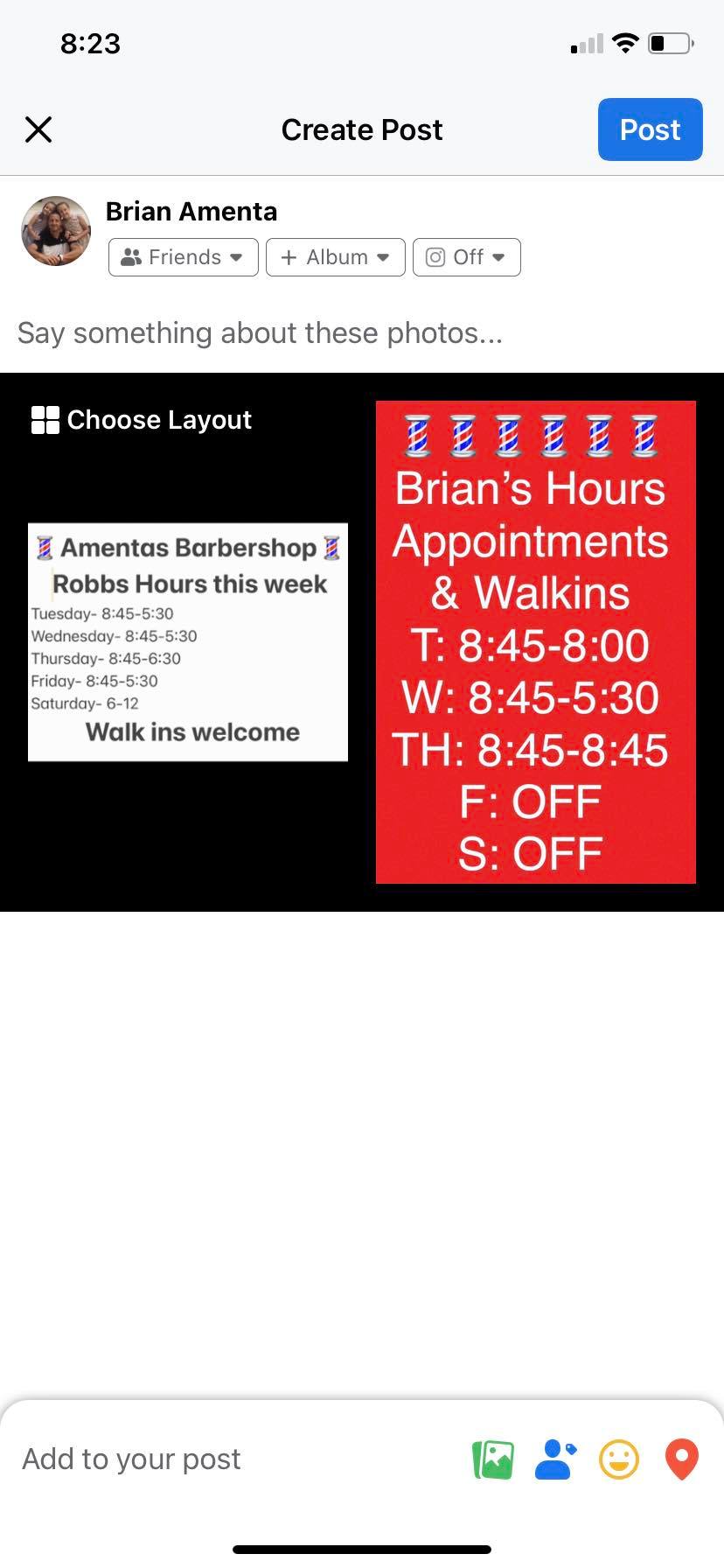Select Choose Layout

click(x=142, y=420)
